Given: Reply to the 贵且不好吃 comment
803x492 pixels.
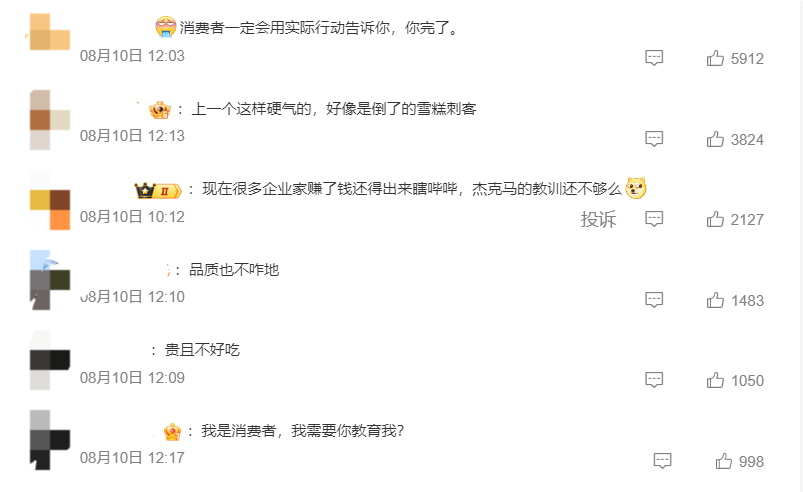Looking at the screenshot, I should click(654, 380).
